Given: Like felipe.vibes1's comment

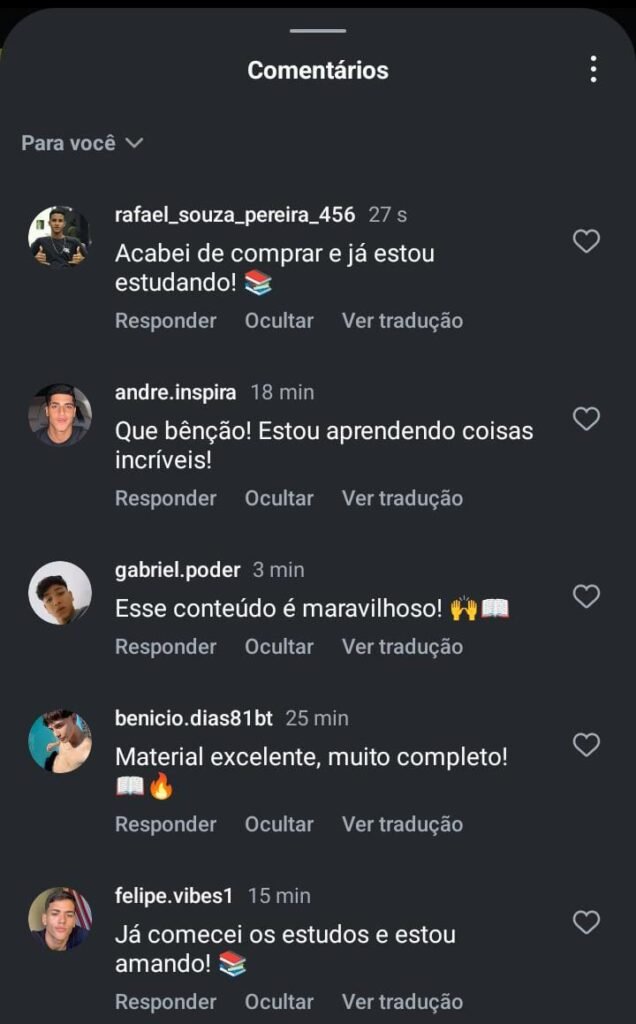Looking at the screenshot, I should coord(586,923).
